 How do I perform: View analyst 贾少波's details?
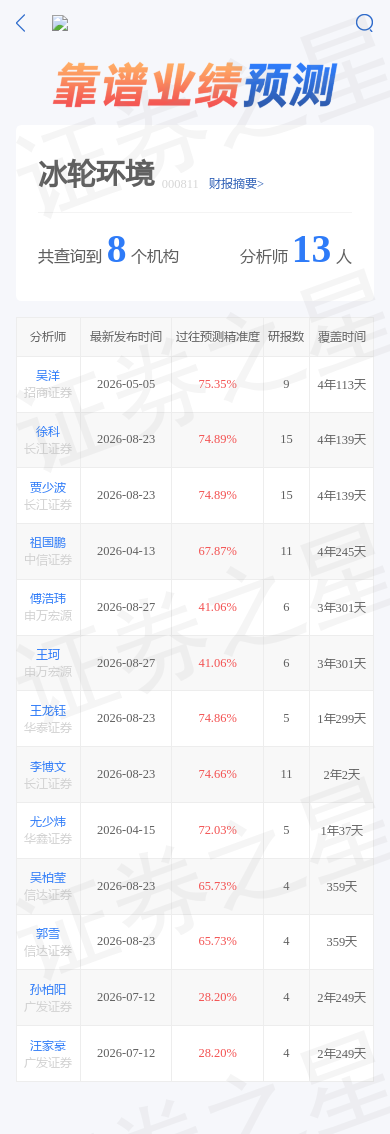pyautogui.click(x=48, y=487)
